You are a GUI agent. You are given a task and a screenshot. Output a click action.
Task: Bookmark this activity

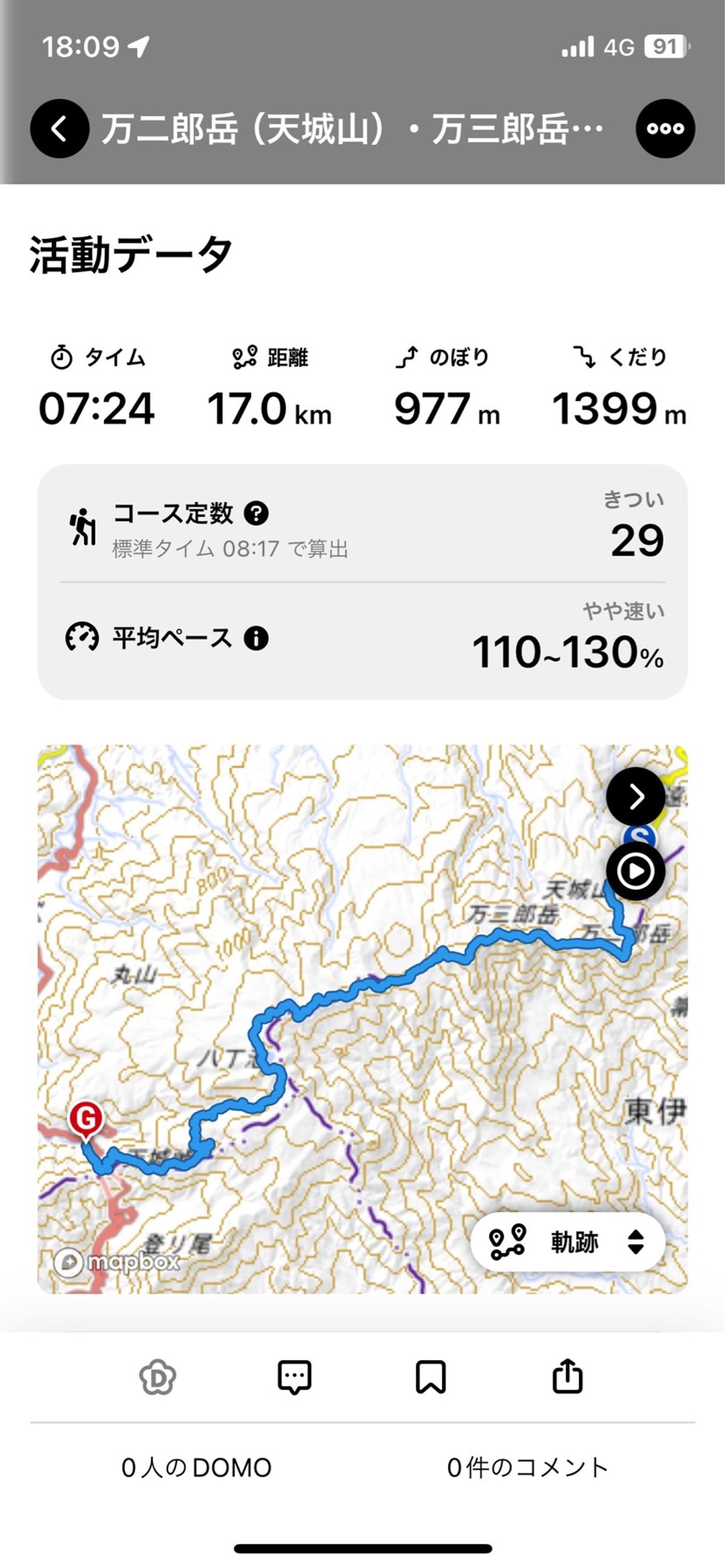[431, 1377]
